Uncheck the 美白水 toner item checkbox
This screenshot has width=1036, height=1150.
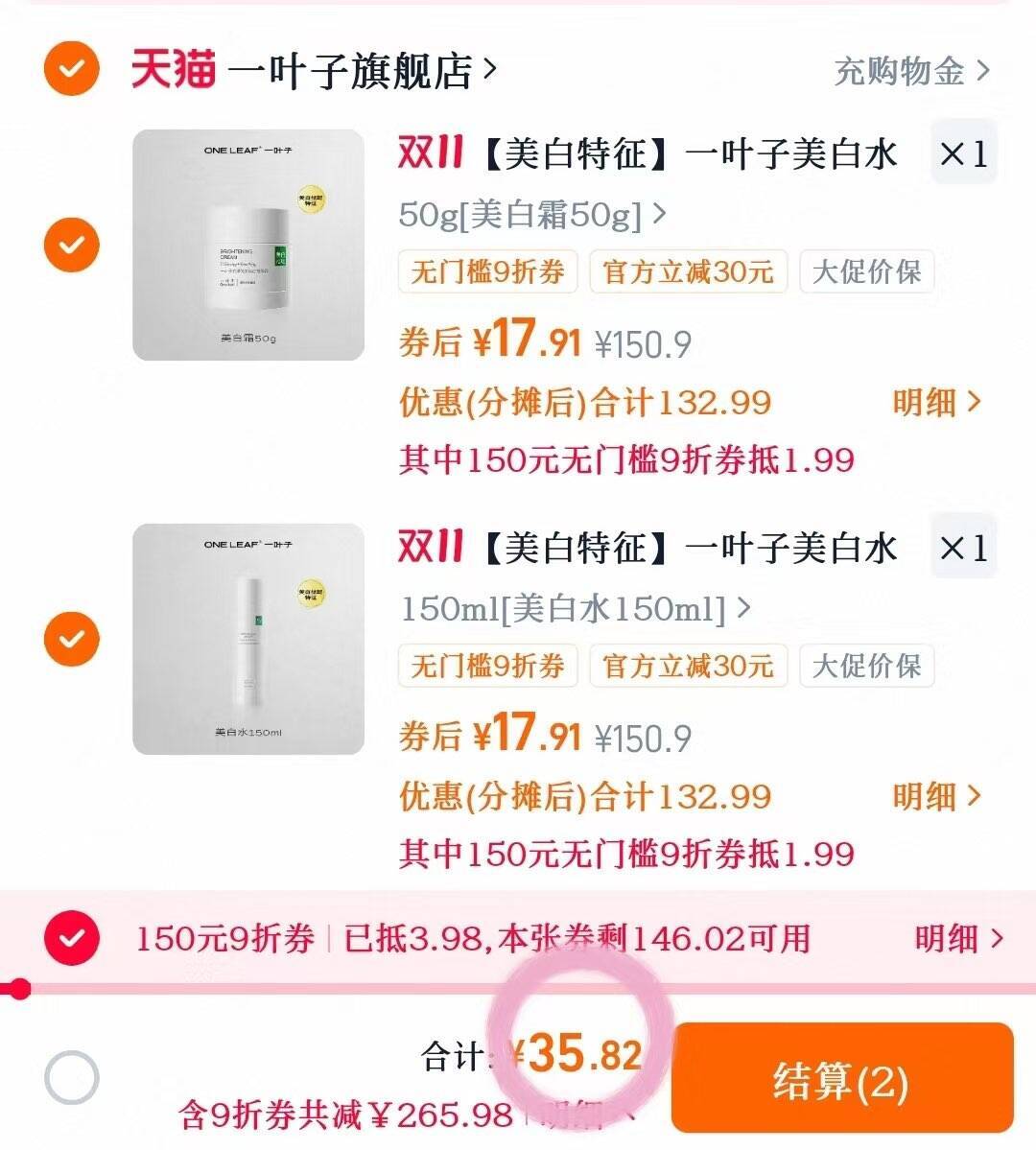[71, 638]
